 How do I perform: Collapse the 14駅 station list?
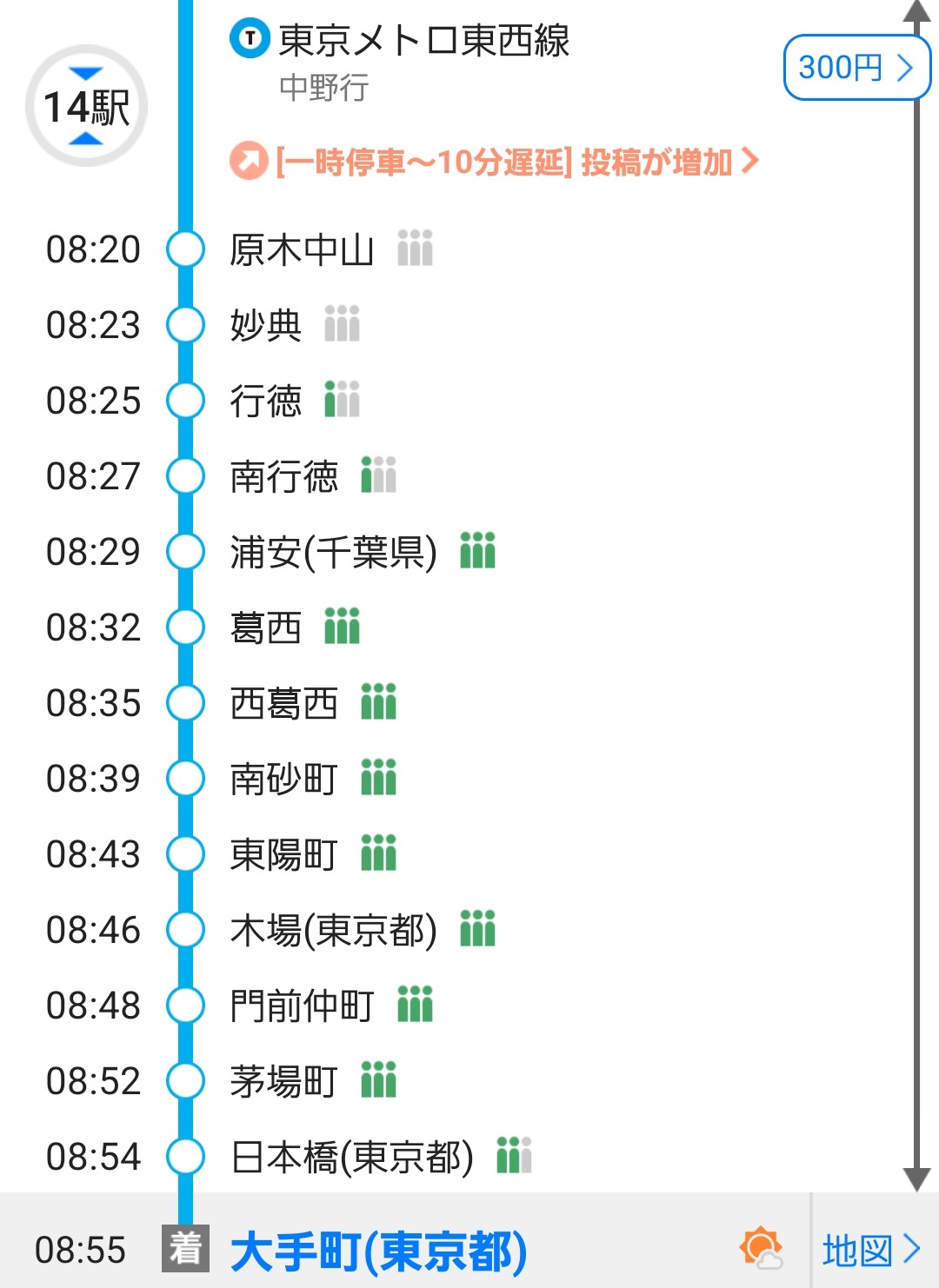(x=86, y=106)
